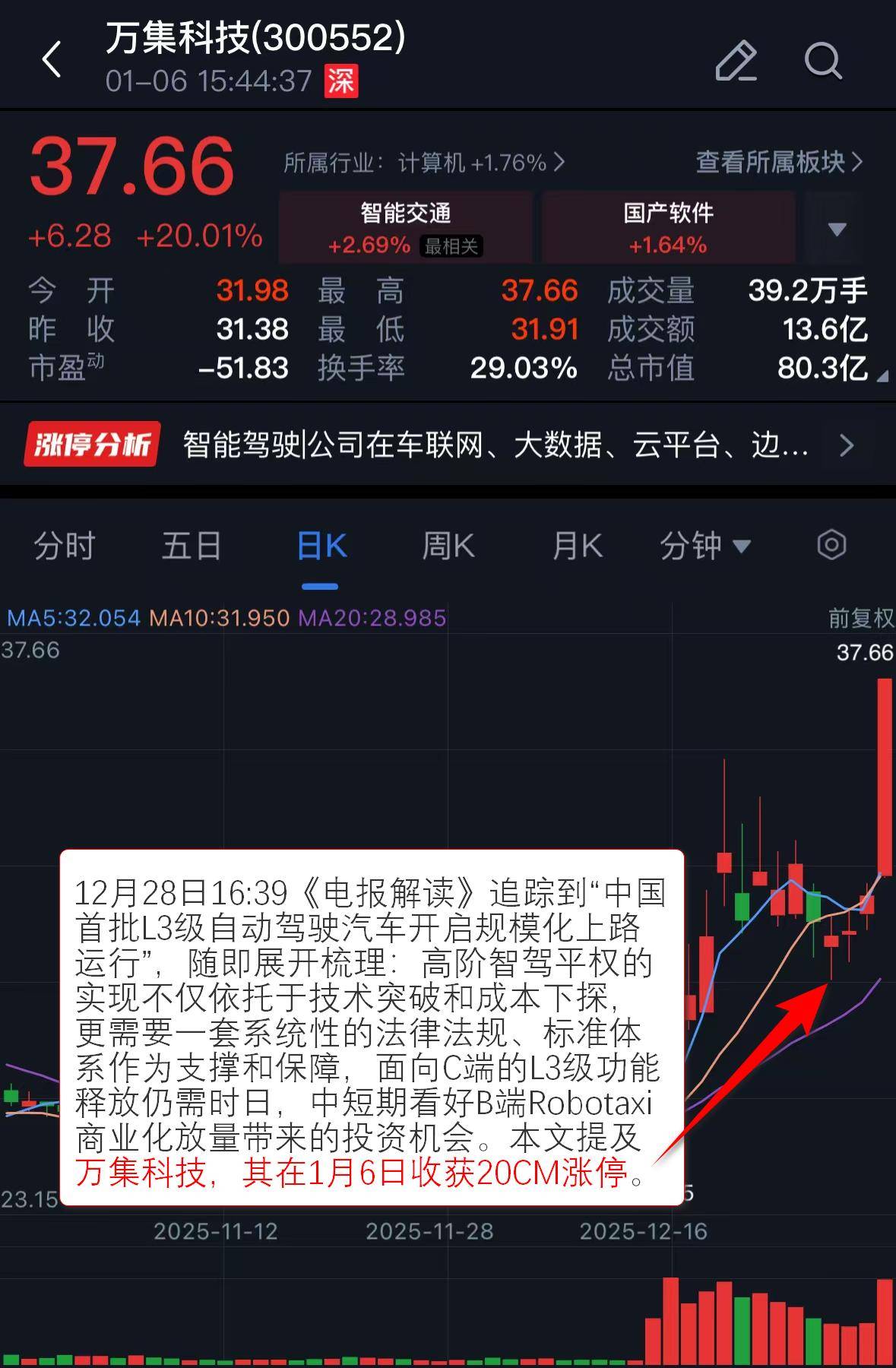Open the stock search magnifier
This screenshot has width=896, height=1368.
pyautogui.click(x=823, y=60)
